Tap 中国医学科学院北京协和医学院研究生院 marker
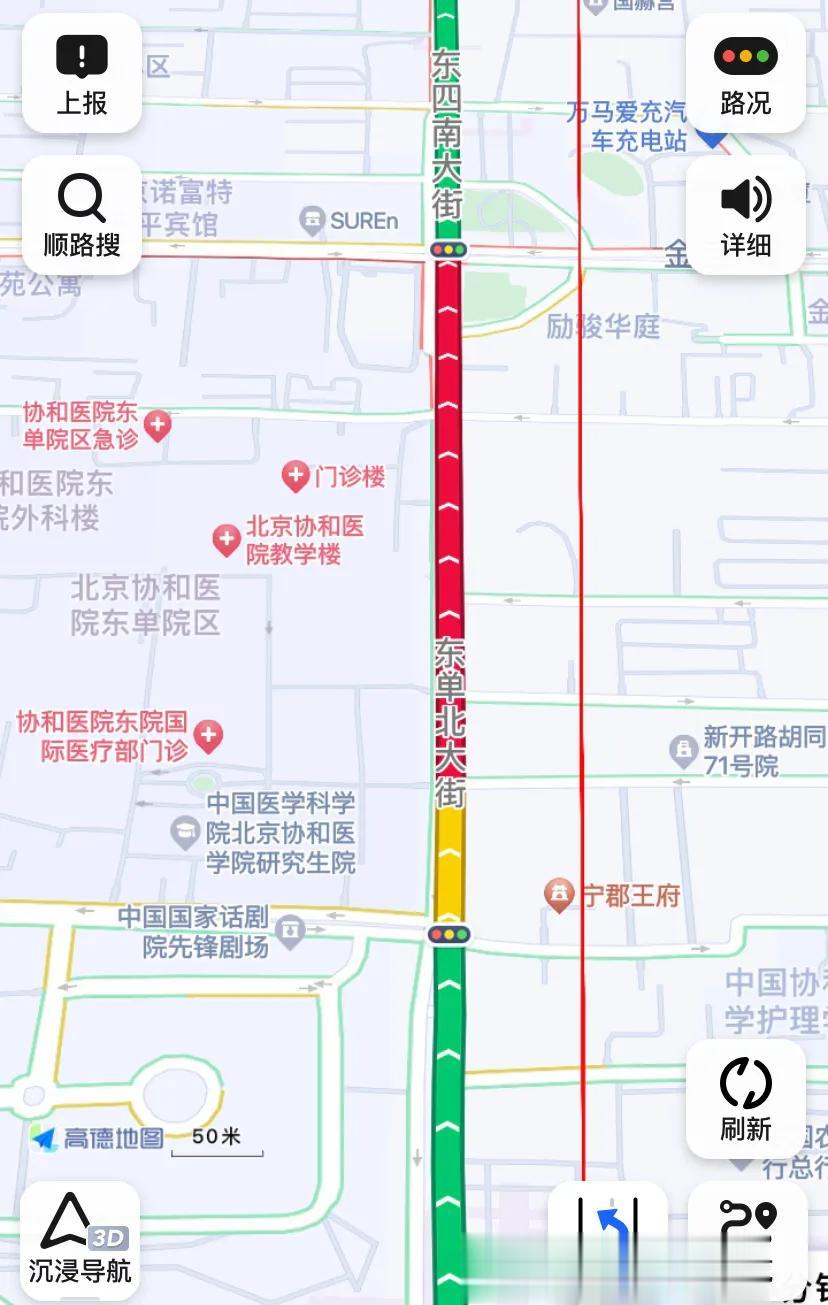The width and height of the screenshot is (828, 1305). (x=185, y=832)
